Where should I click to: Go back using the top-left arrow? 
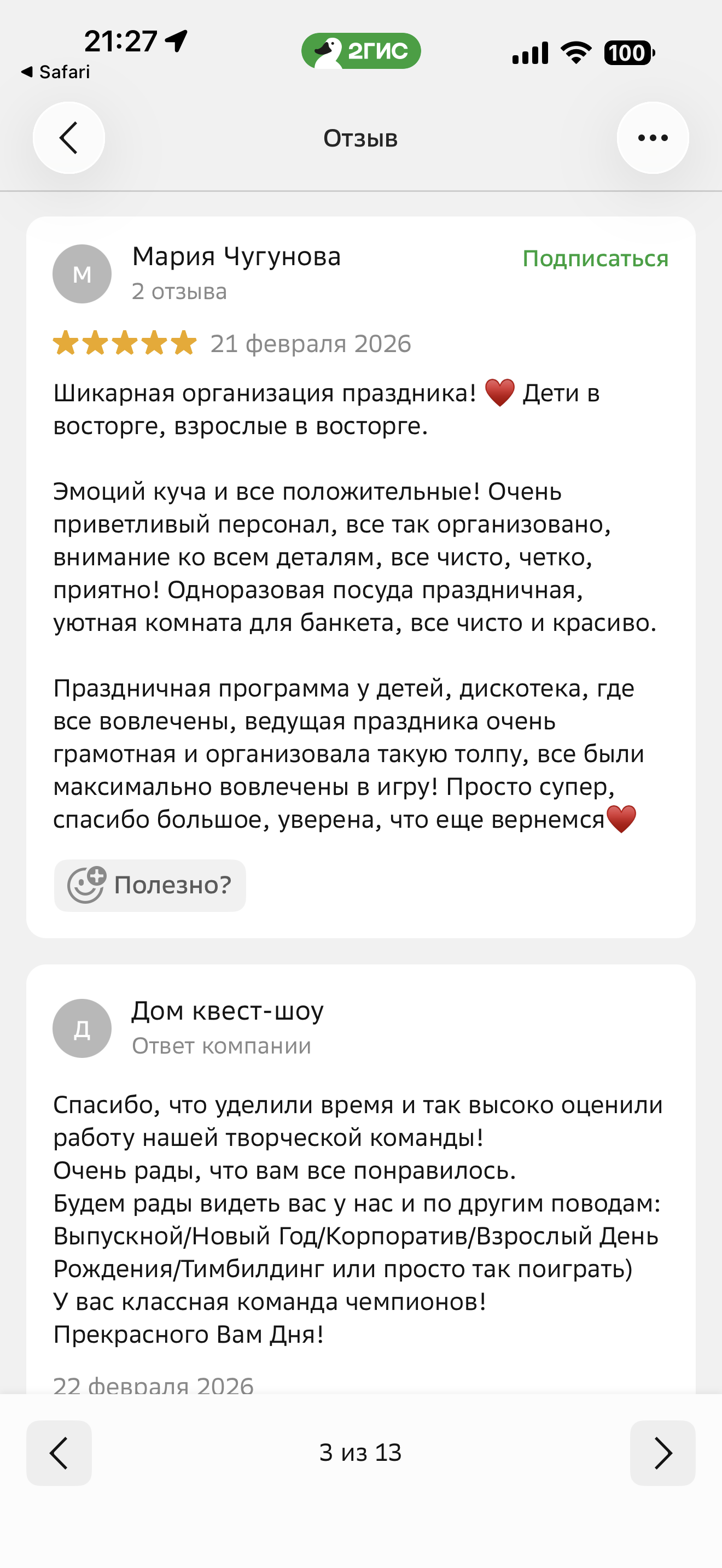[68, 138]
